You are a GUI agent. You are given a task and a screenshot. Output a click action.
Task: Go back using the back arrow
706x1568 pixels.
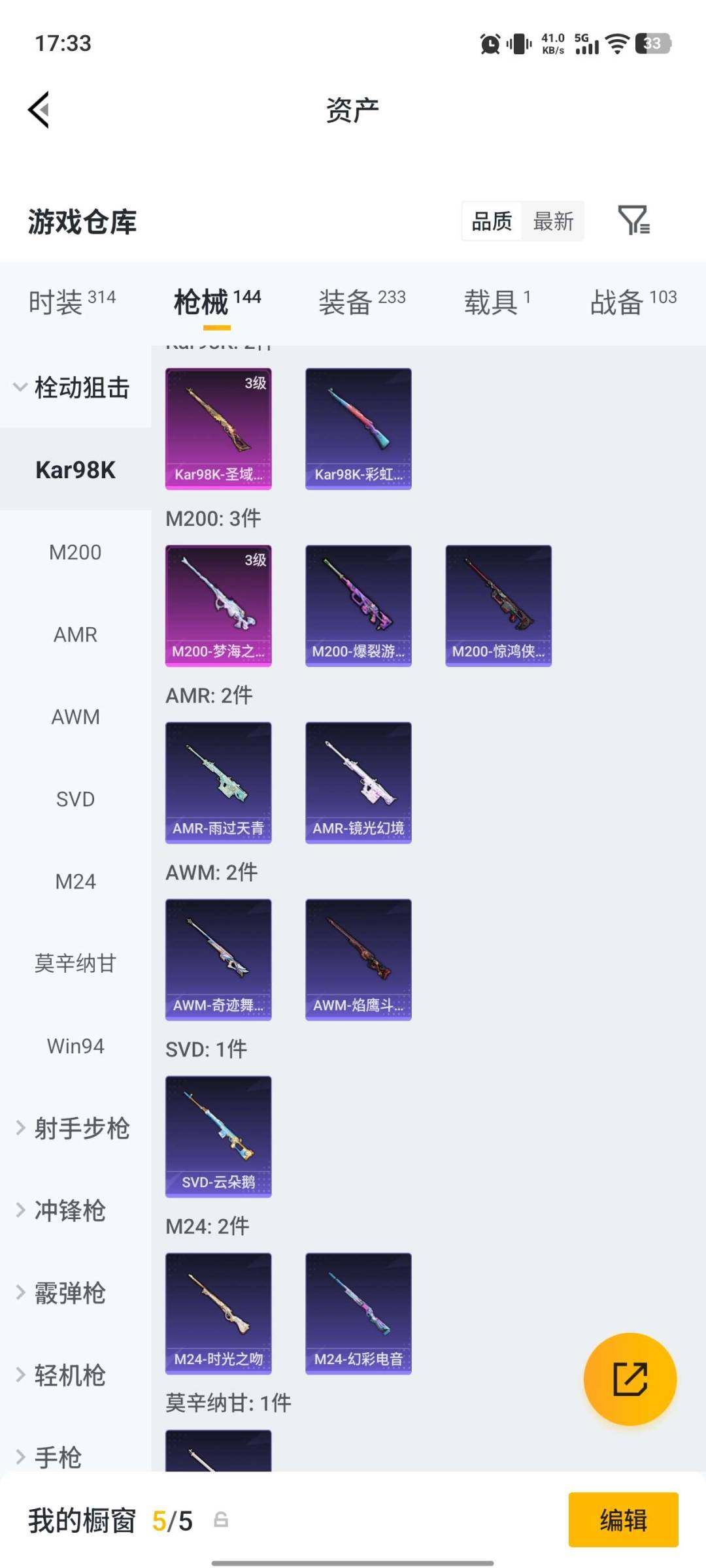[39, 110]
